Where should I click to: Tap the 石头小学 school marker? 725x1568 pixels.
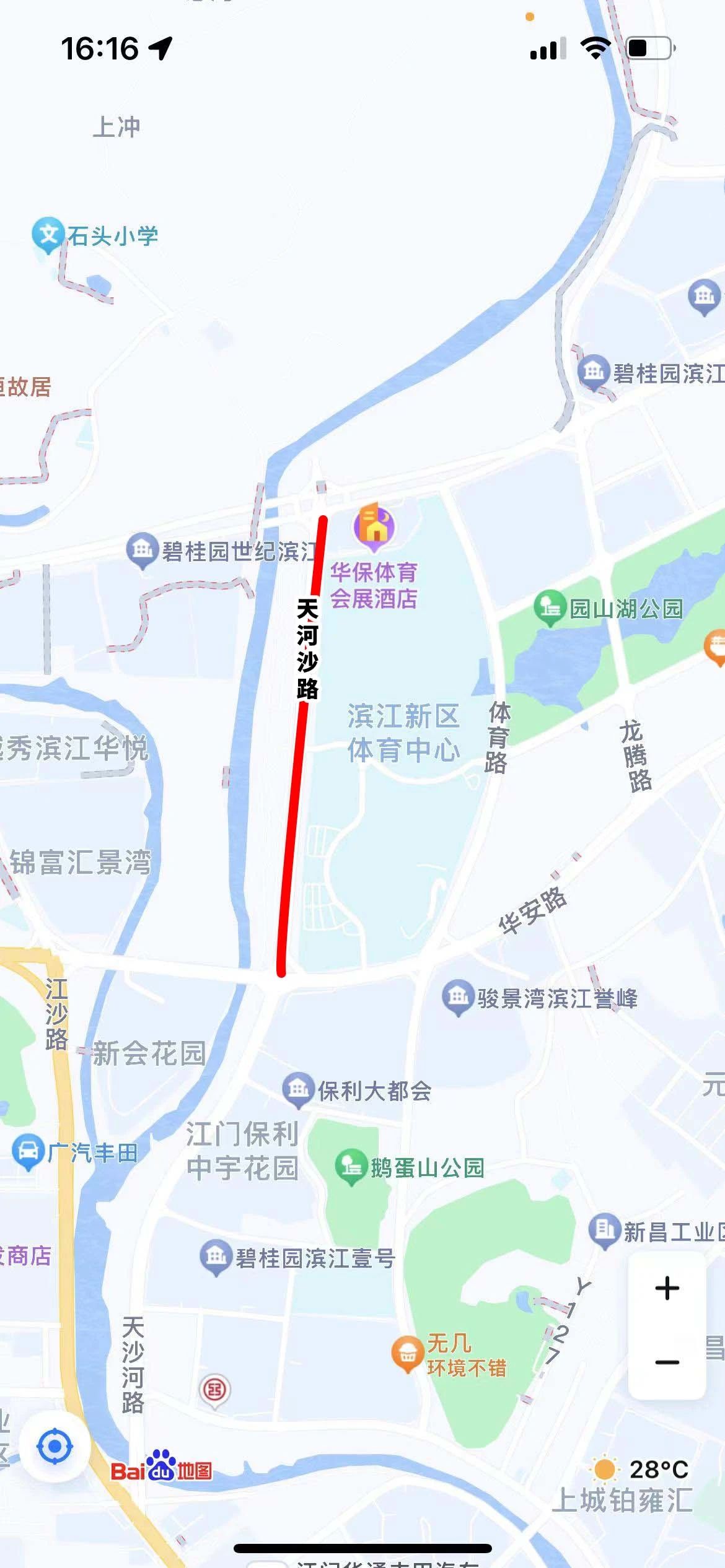tap(48, 234)
